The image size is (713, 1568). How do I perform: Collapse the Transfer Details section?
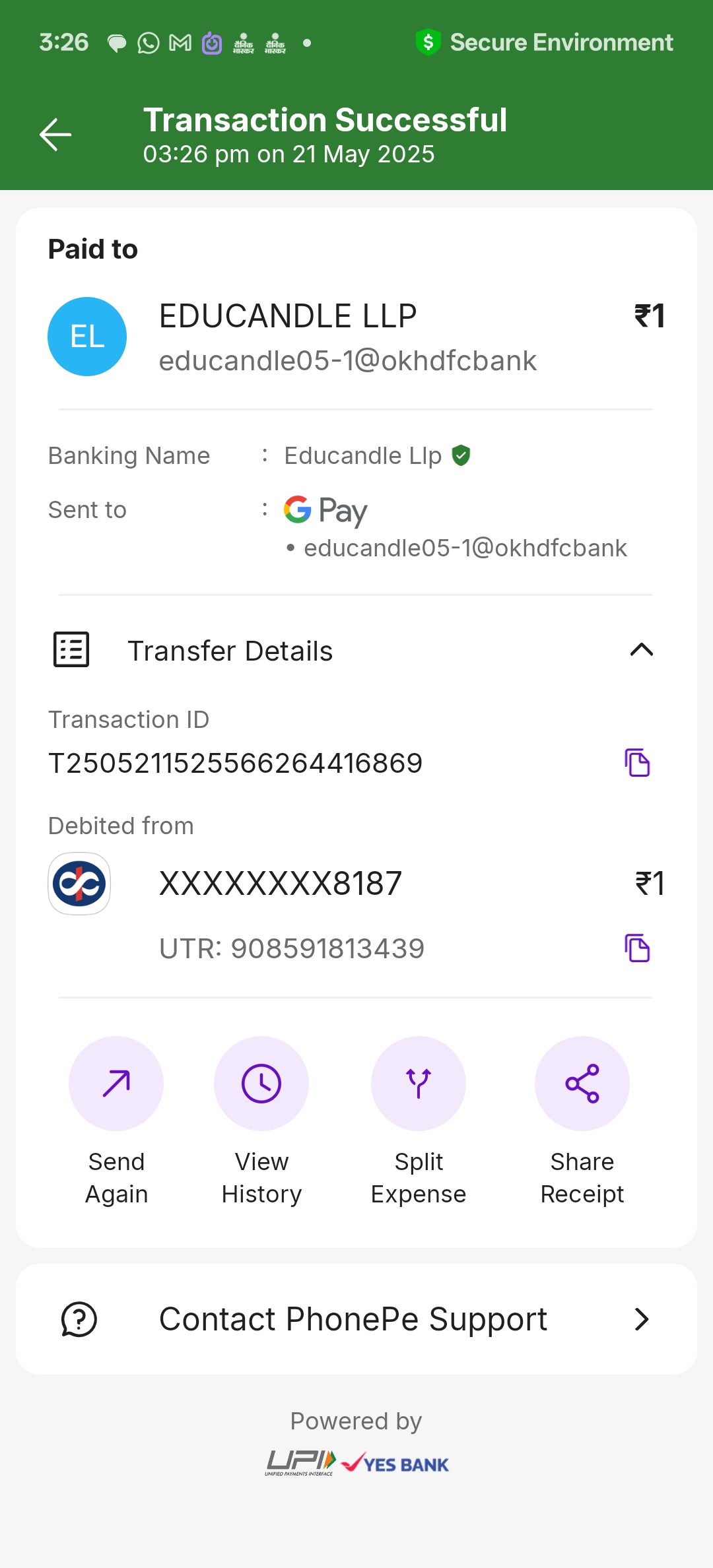click(641, 650)
